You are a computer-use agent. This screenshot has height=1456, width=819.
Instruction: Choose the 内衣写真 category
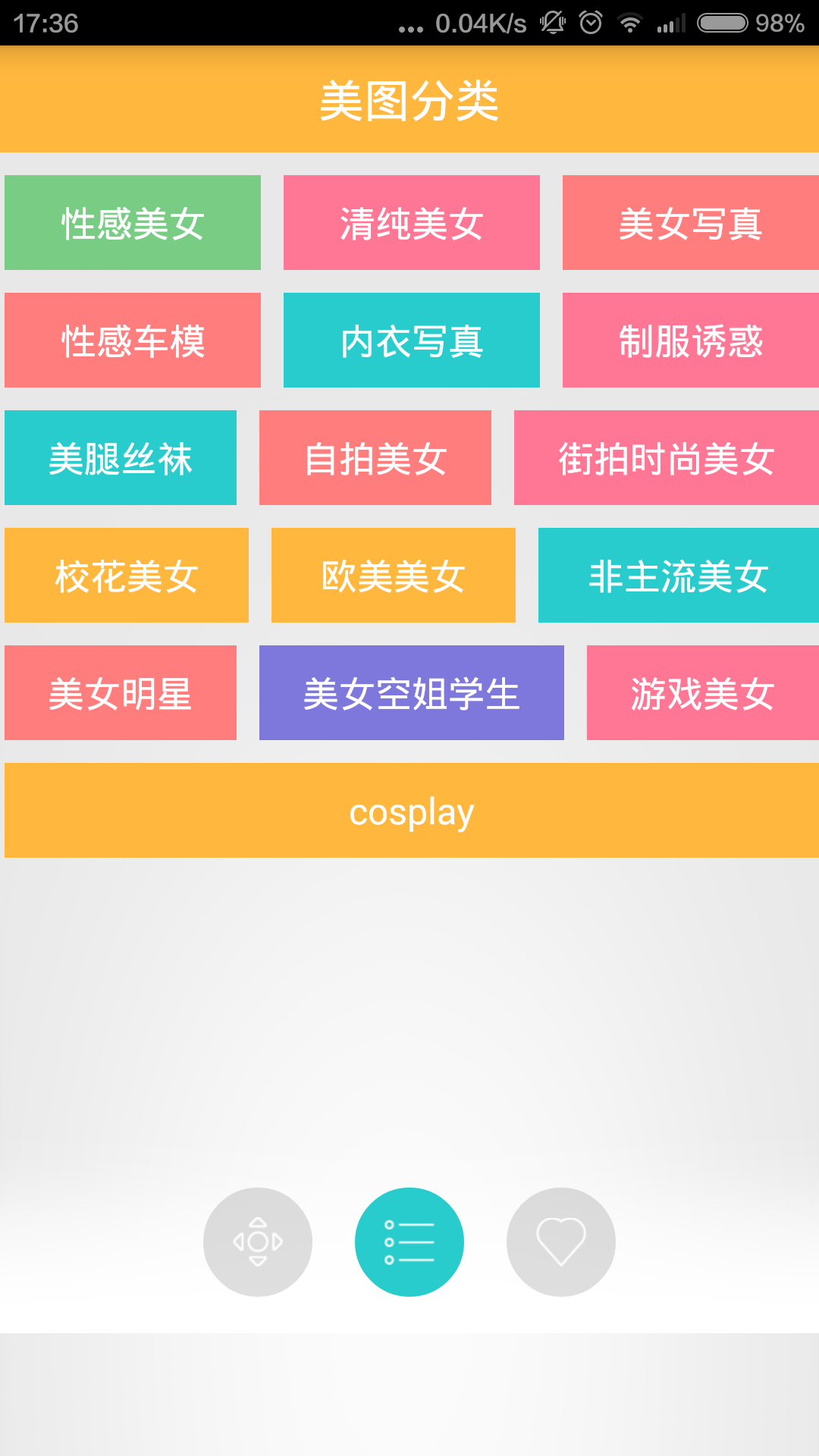[x=412, y=340]
